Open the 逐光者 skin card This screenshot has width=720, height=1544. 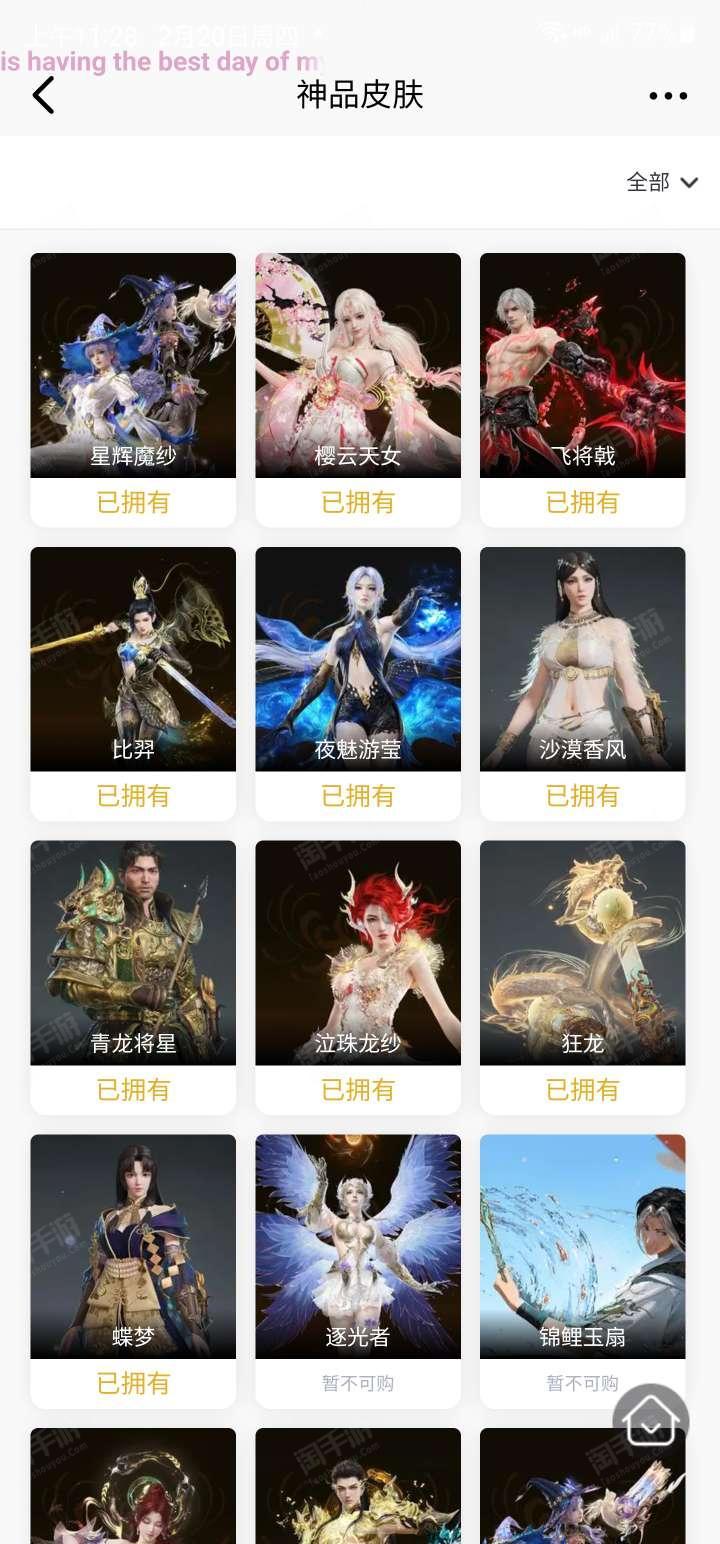click(x=358, y=1271)
